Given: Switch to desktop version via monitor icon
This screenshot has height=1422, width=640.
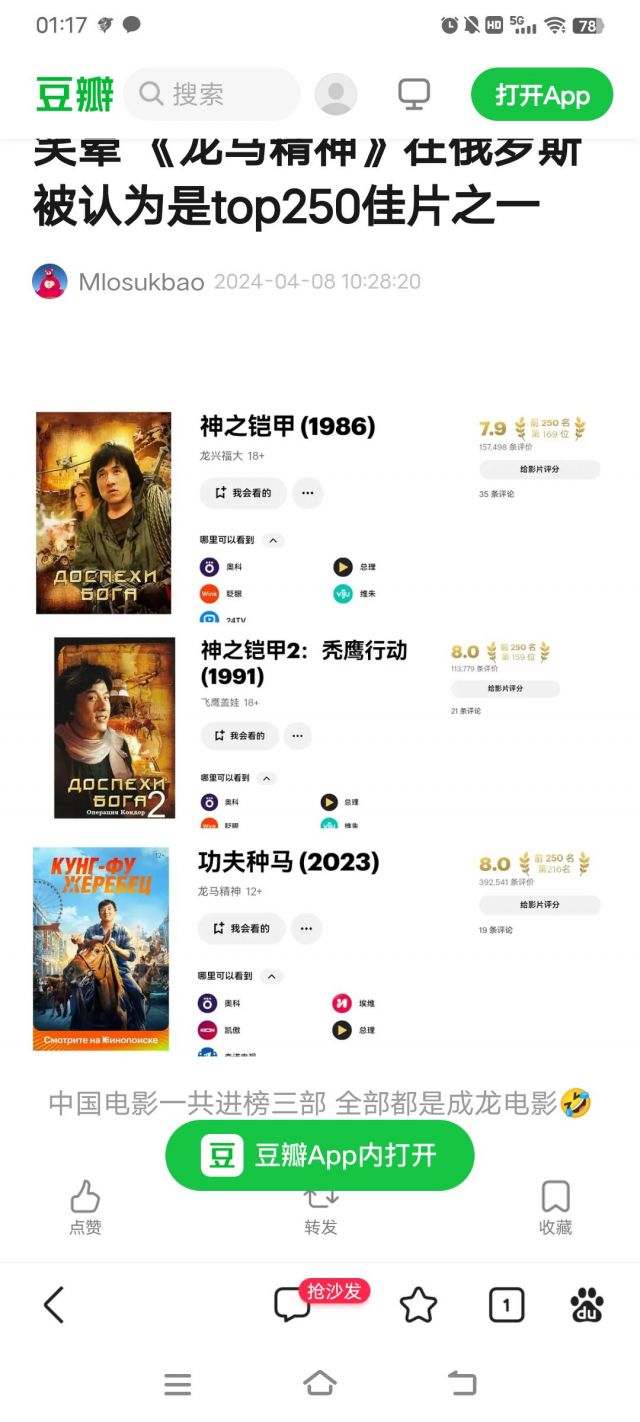Looking at the screenshot, I should pos(414,95).
